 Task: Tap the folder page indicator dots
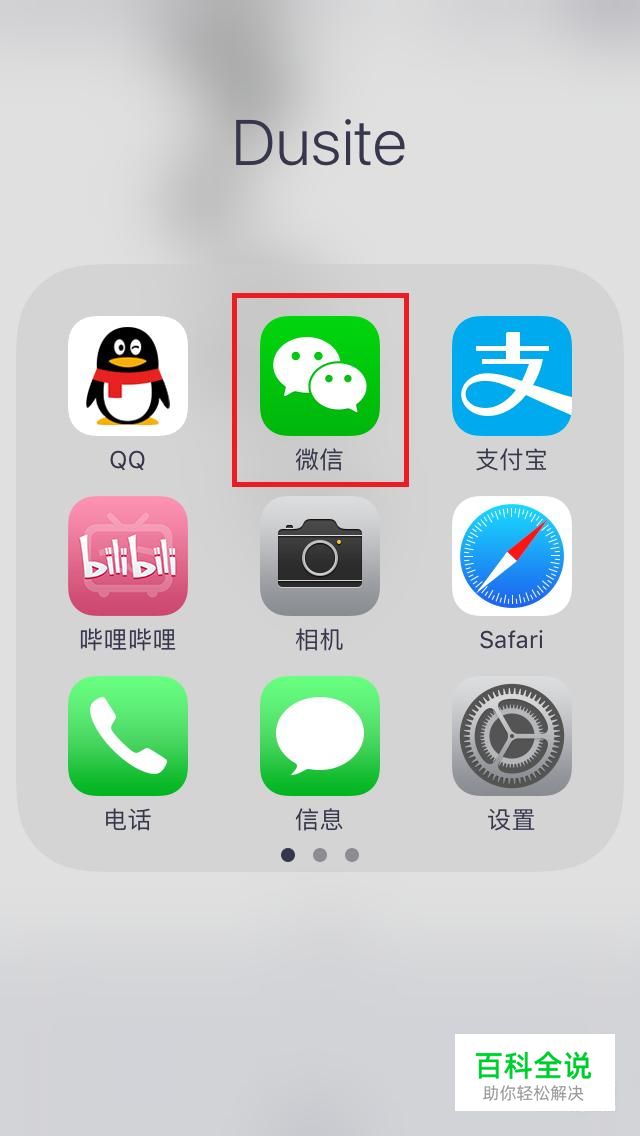click(320, 855)
